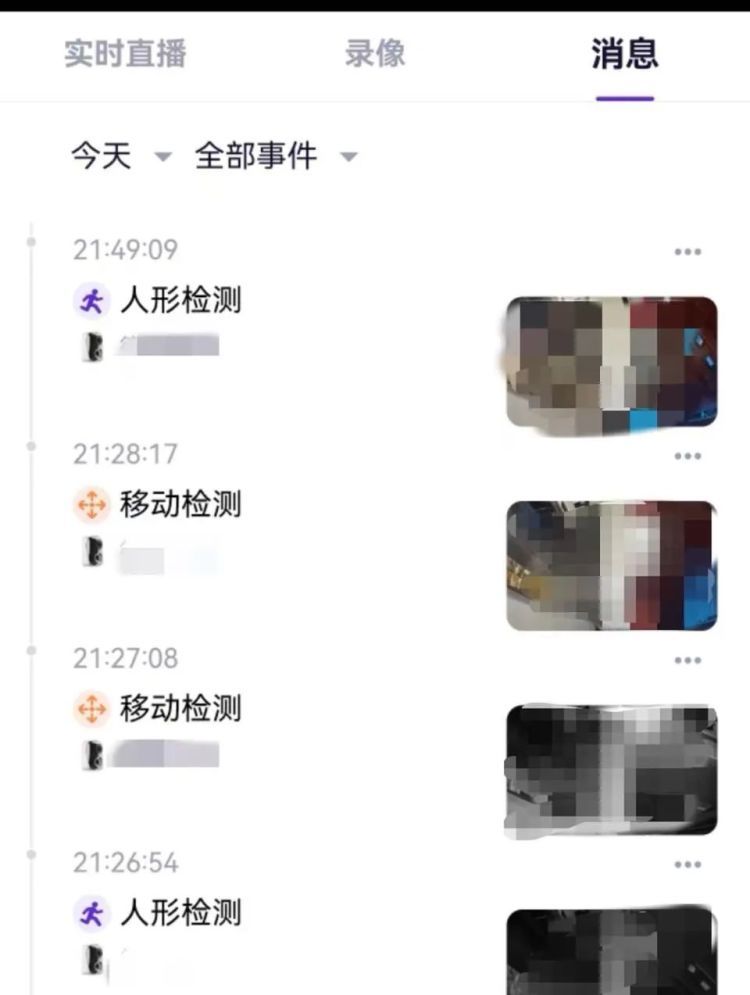Click the 移动检测 motion icon at 21:28:17

coord(91,507)
